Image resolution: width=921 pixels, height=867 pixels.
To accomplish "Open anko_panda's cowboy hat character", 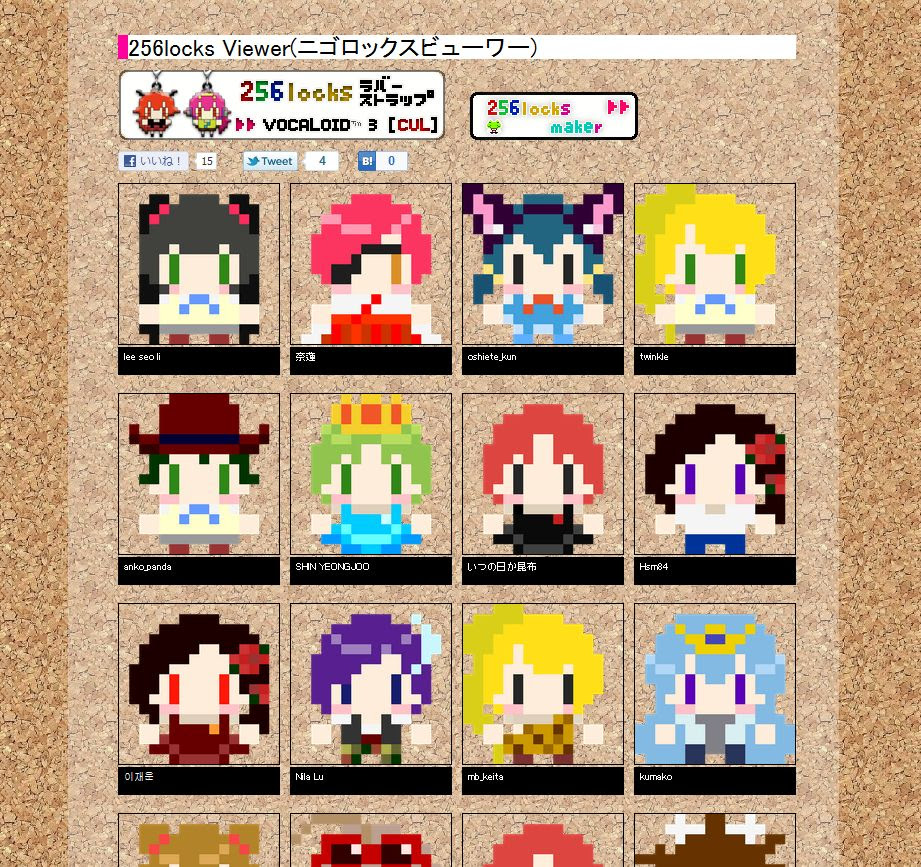I will [199, 474].
